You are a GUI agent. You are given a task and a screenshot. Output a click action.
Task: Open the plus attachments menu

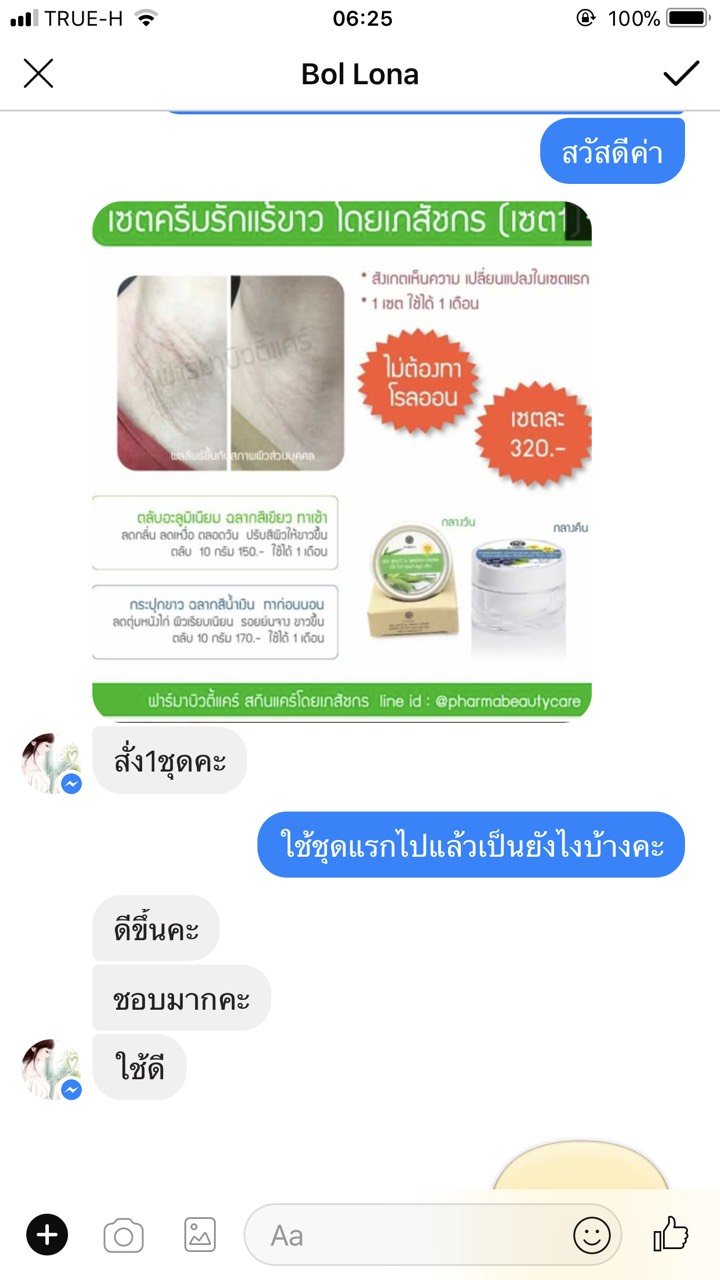(47, 1236)
